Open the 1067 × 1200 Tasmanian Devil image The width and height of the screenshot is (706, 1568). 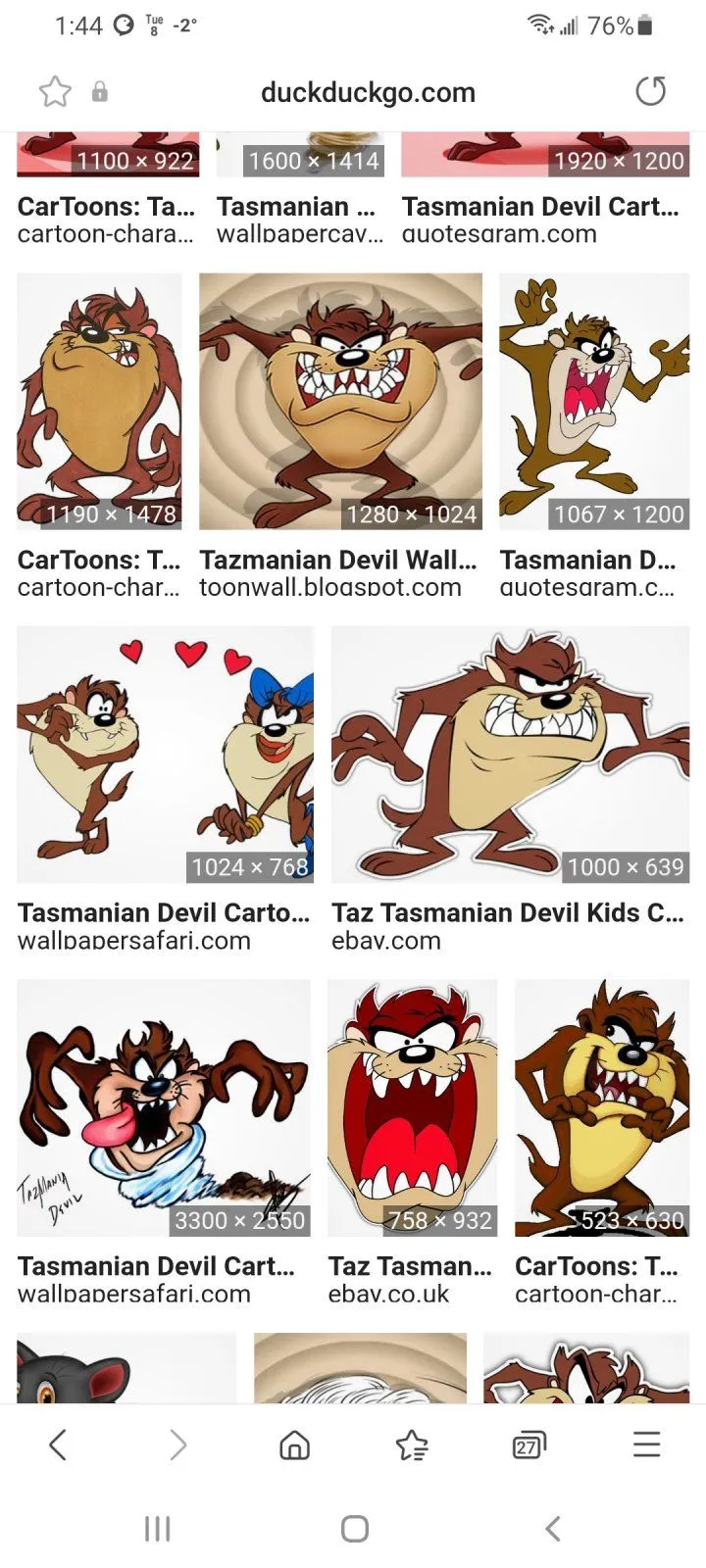point(593,401)
